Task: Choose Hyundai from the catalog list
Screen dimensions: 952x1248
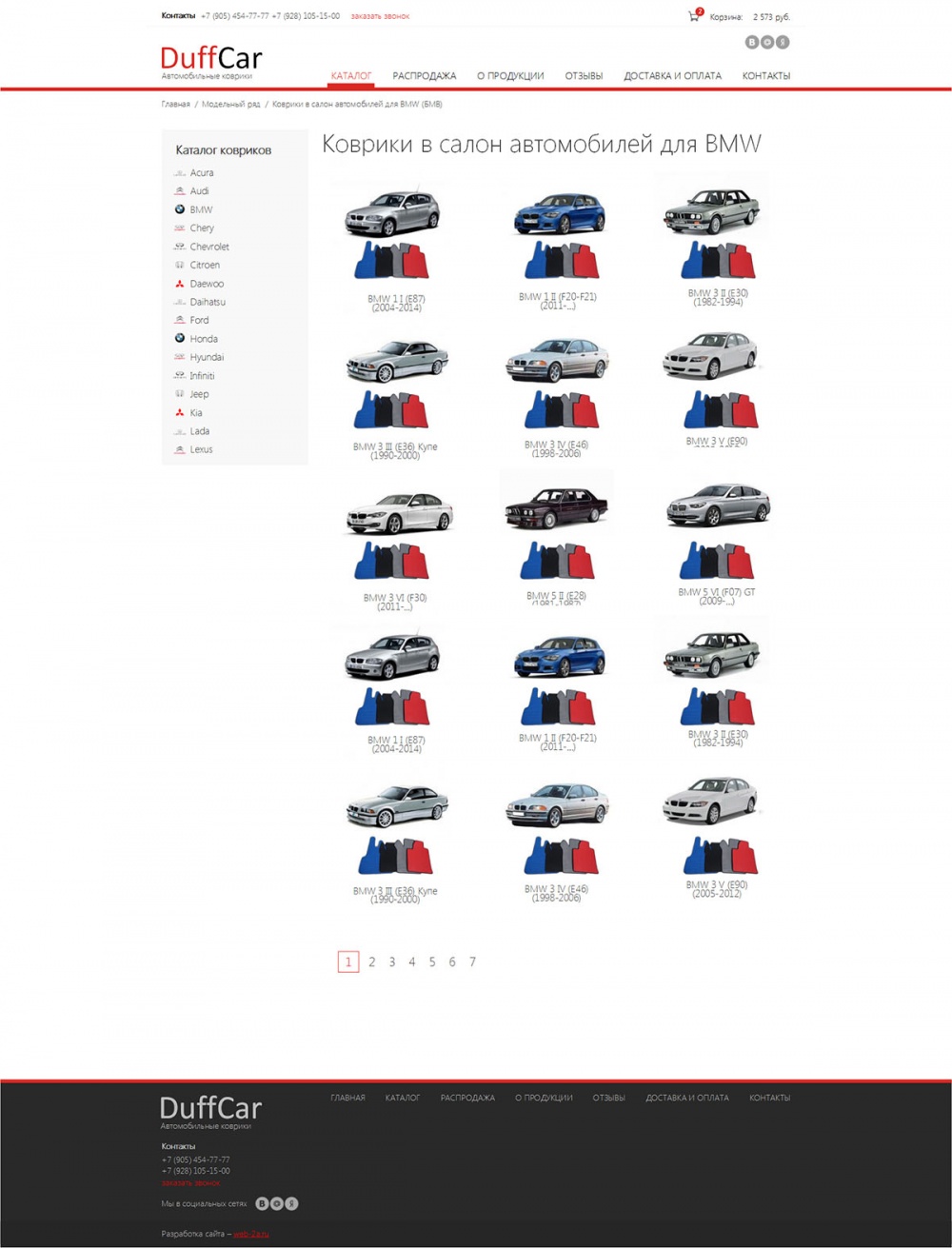Action: [x=207, y=357]
